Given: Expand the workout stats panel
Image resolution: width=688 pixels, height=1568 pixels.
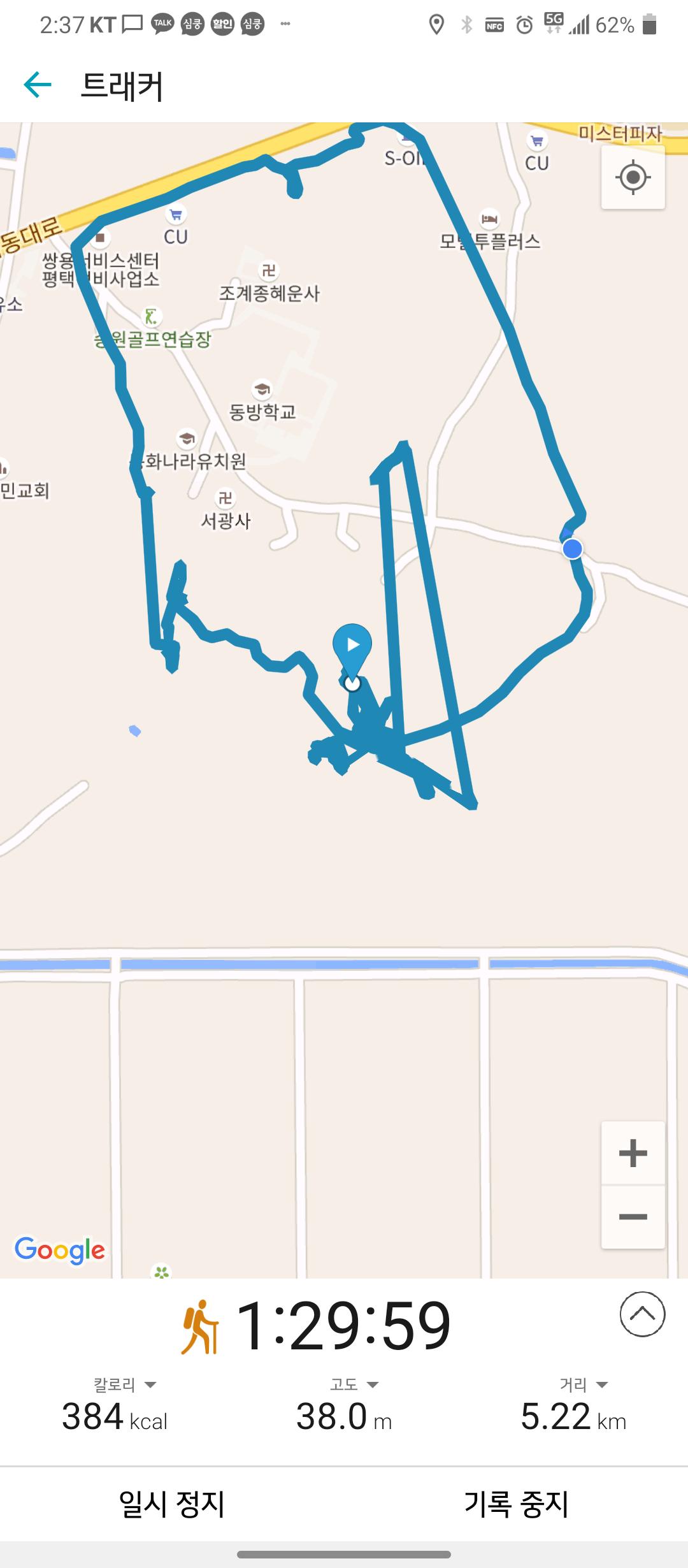Looking at the screenshot, I should (642, 1314).
